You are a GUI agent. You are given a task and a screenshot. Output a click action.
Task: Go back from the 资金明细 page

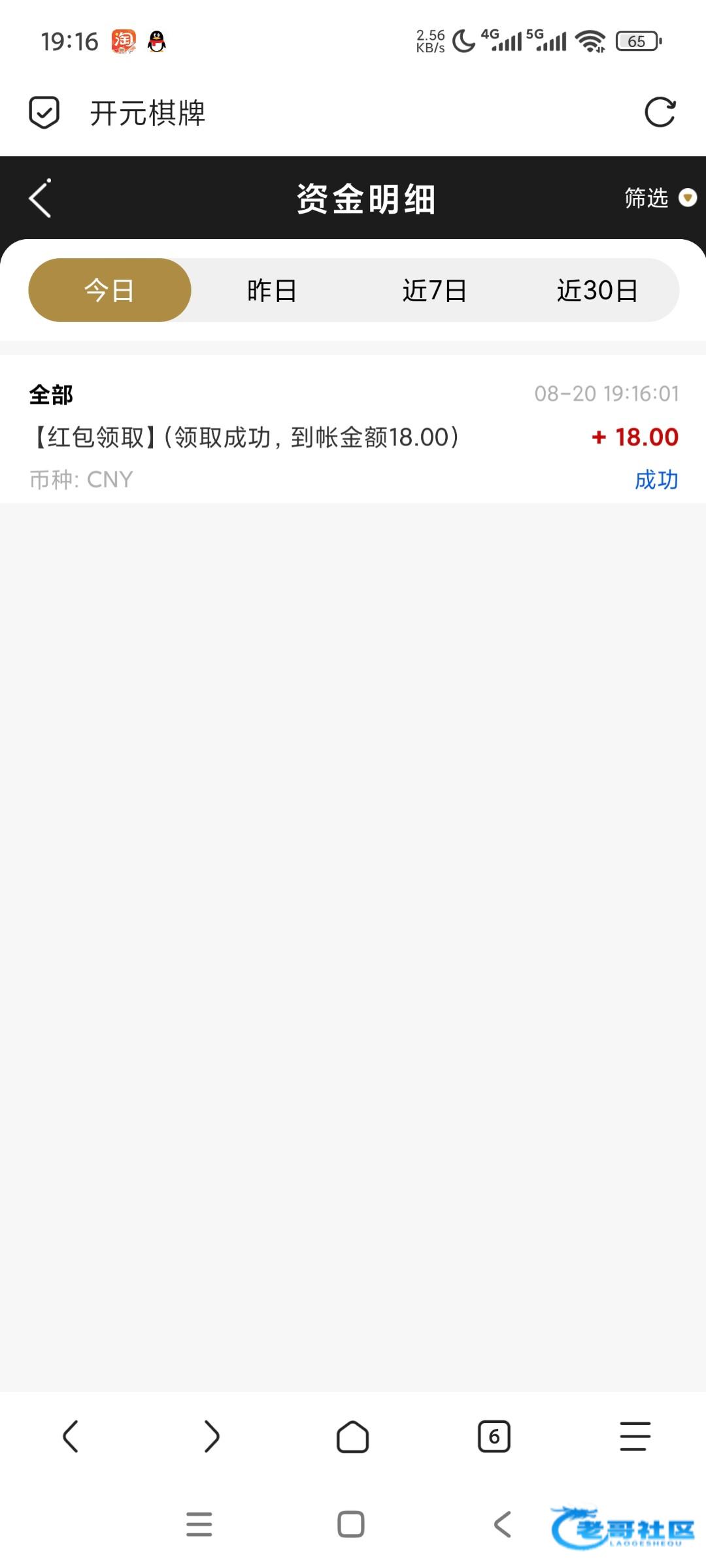coord(40,198)
